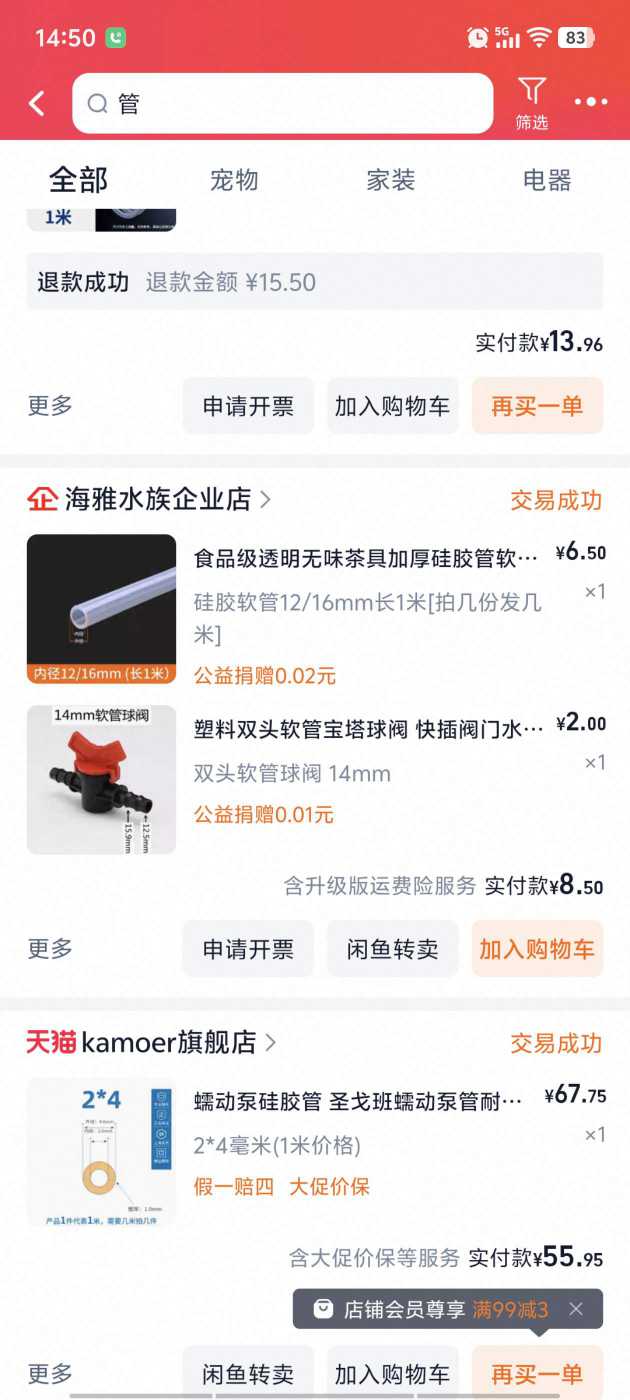
Task: Visit the kamoer旗舰店 store
Action: tap(168, 1043)
